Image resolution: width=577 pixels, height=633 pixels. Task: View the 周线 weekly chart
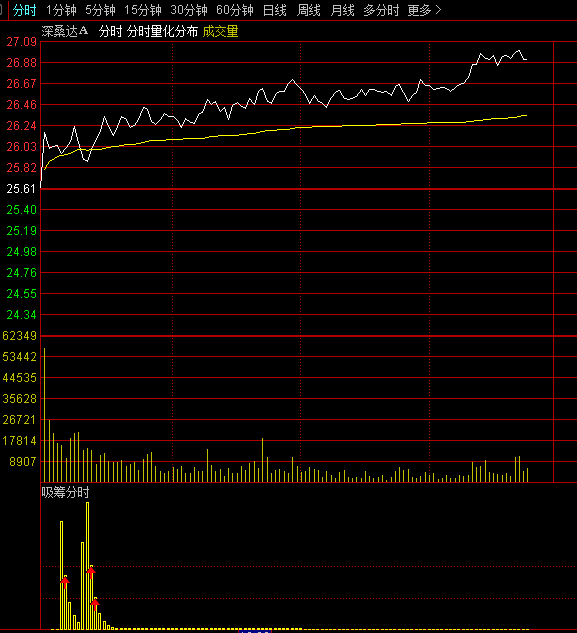(x=308, y=10)
